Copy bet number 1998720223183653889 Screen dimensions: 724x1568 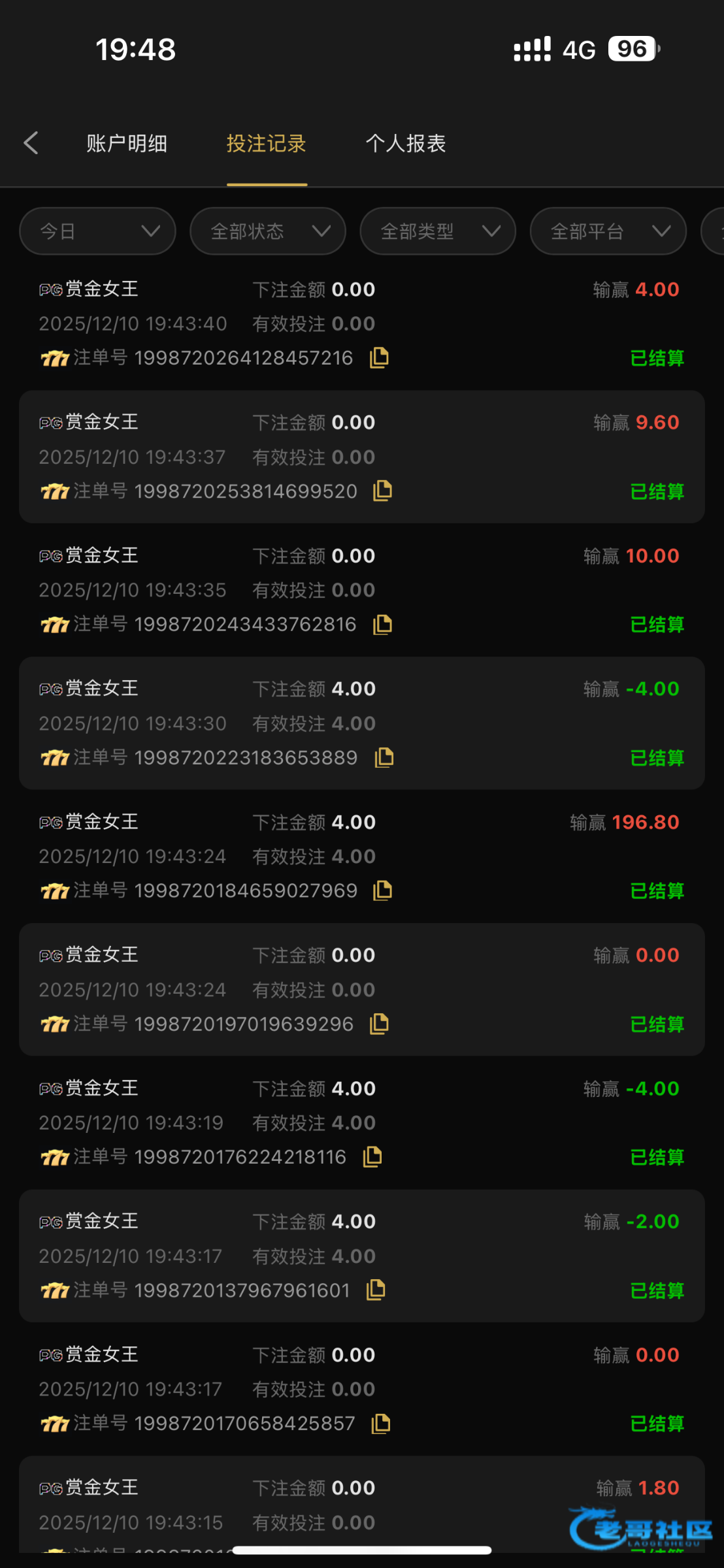[x=384, y=757]
